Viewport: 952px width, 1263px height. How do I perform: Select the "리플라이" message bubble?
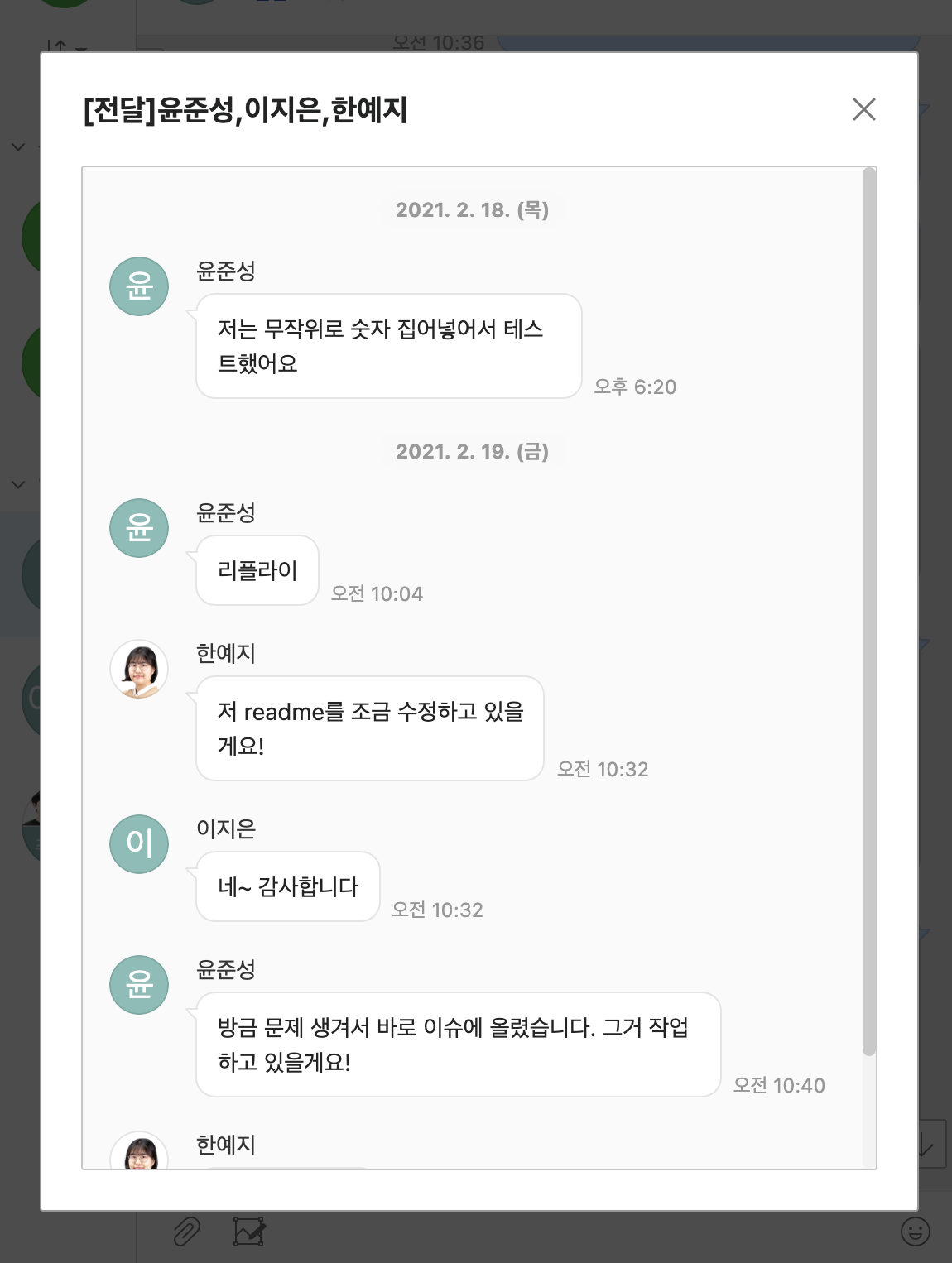click(x=256, y=571)
